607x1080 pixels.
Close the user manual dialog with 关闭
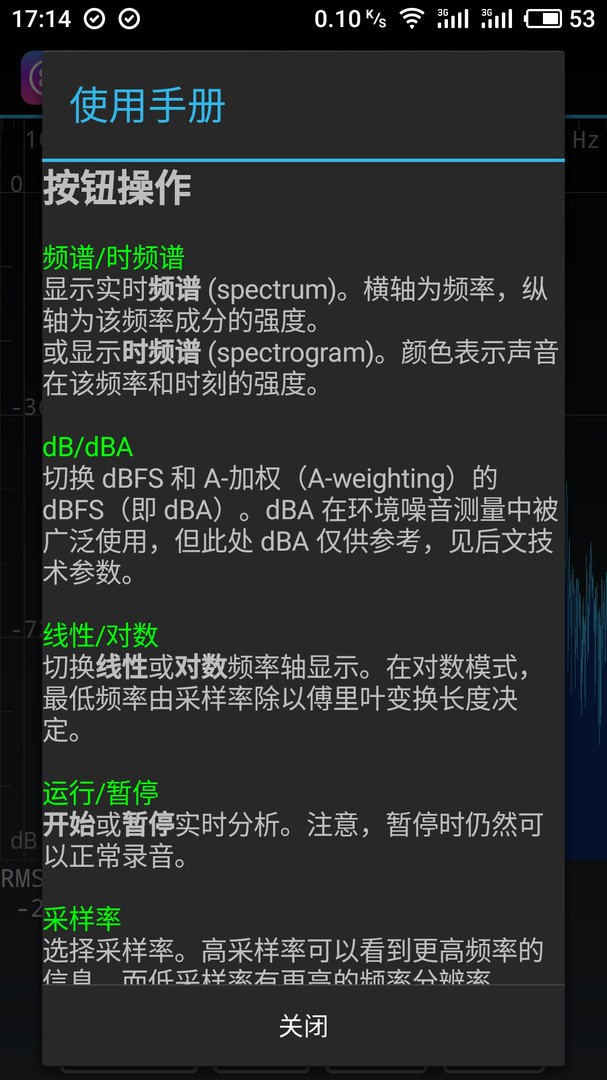tap(303, 1026)
